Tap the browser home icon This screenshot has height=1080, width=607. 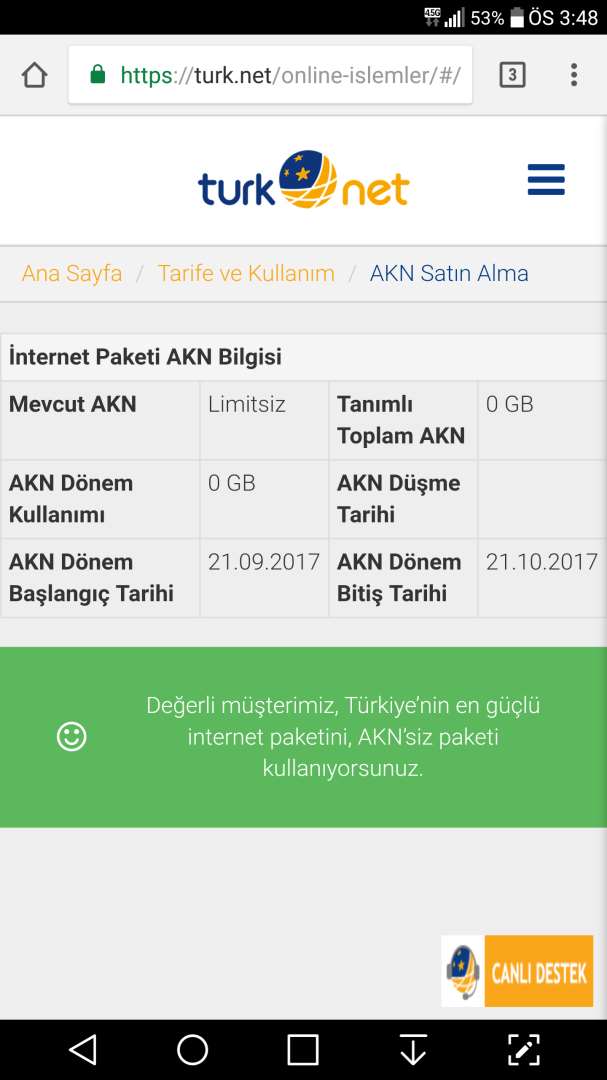coord(34,75)
